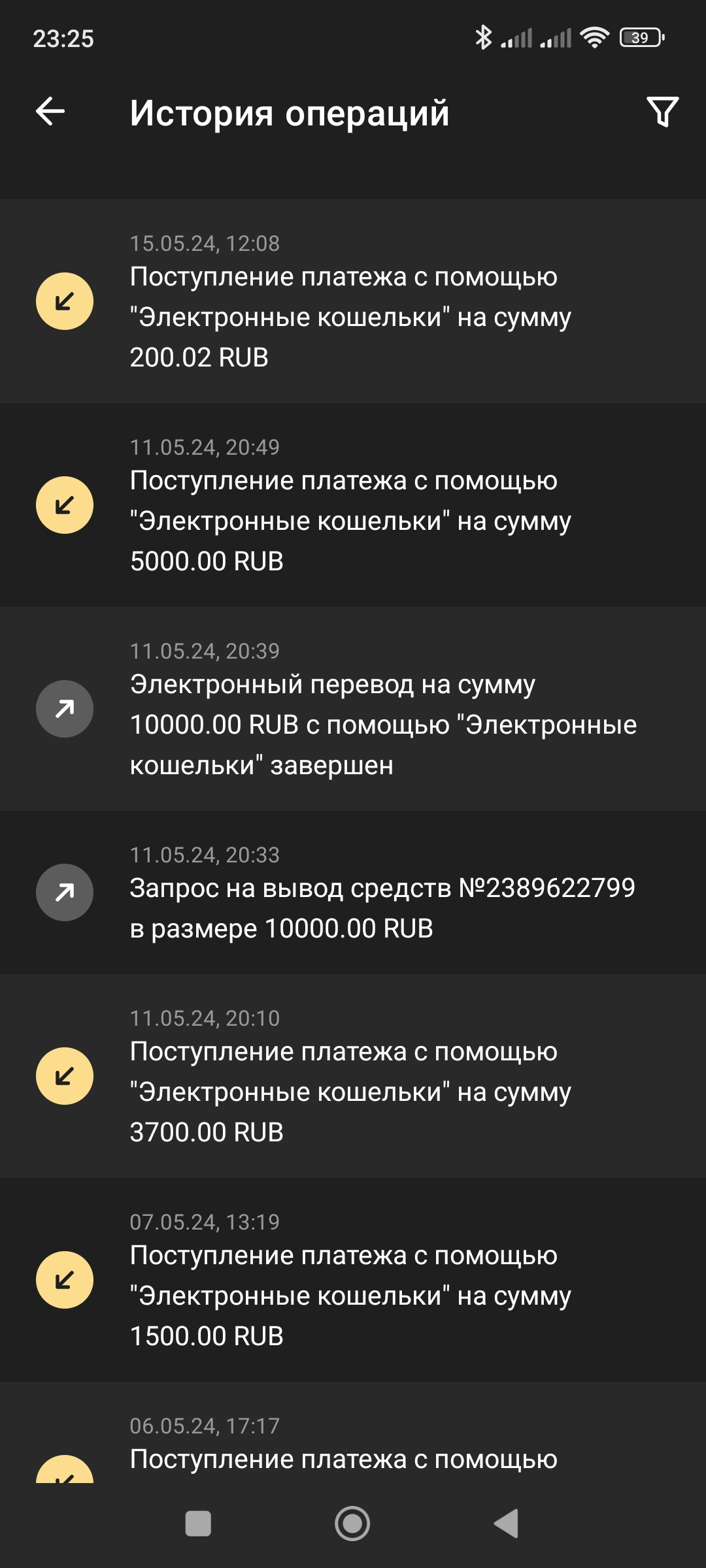This screenshot has height=1568, width=706.
Task: Open the 200.02 RUB payment from 15.05.24
Action: (x=353, y=302)
